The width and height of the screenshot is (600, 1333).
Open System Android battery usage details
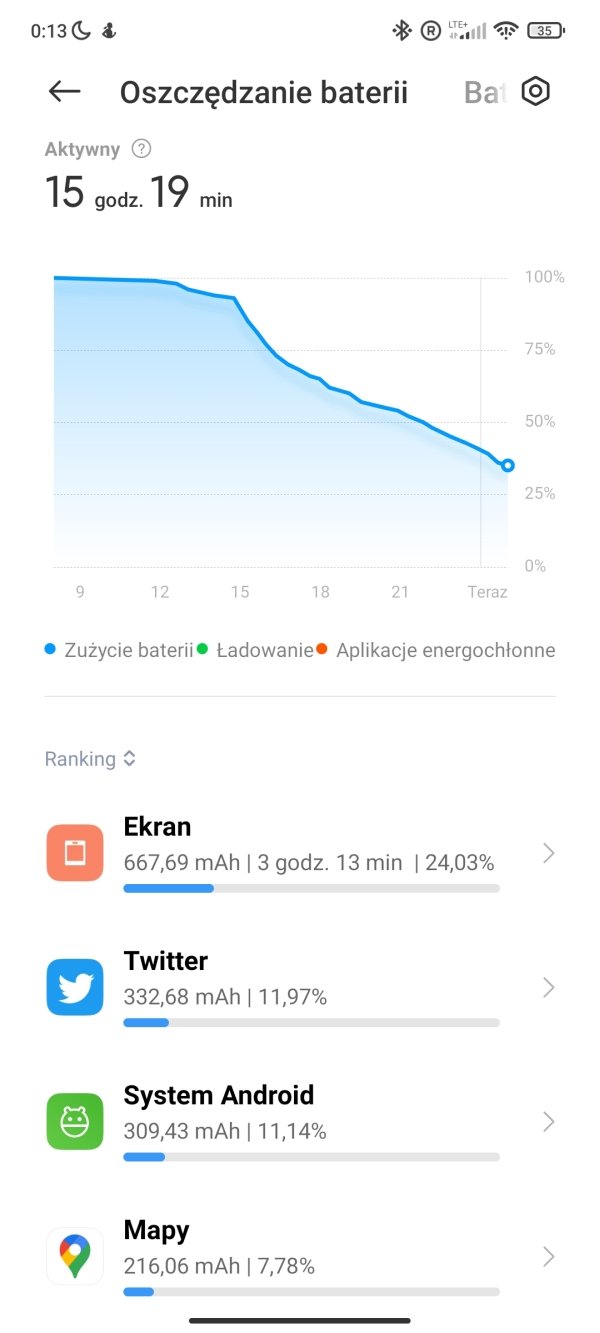(300, 1122)
